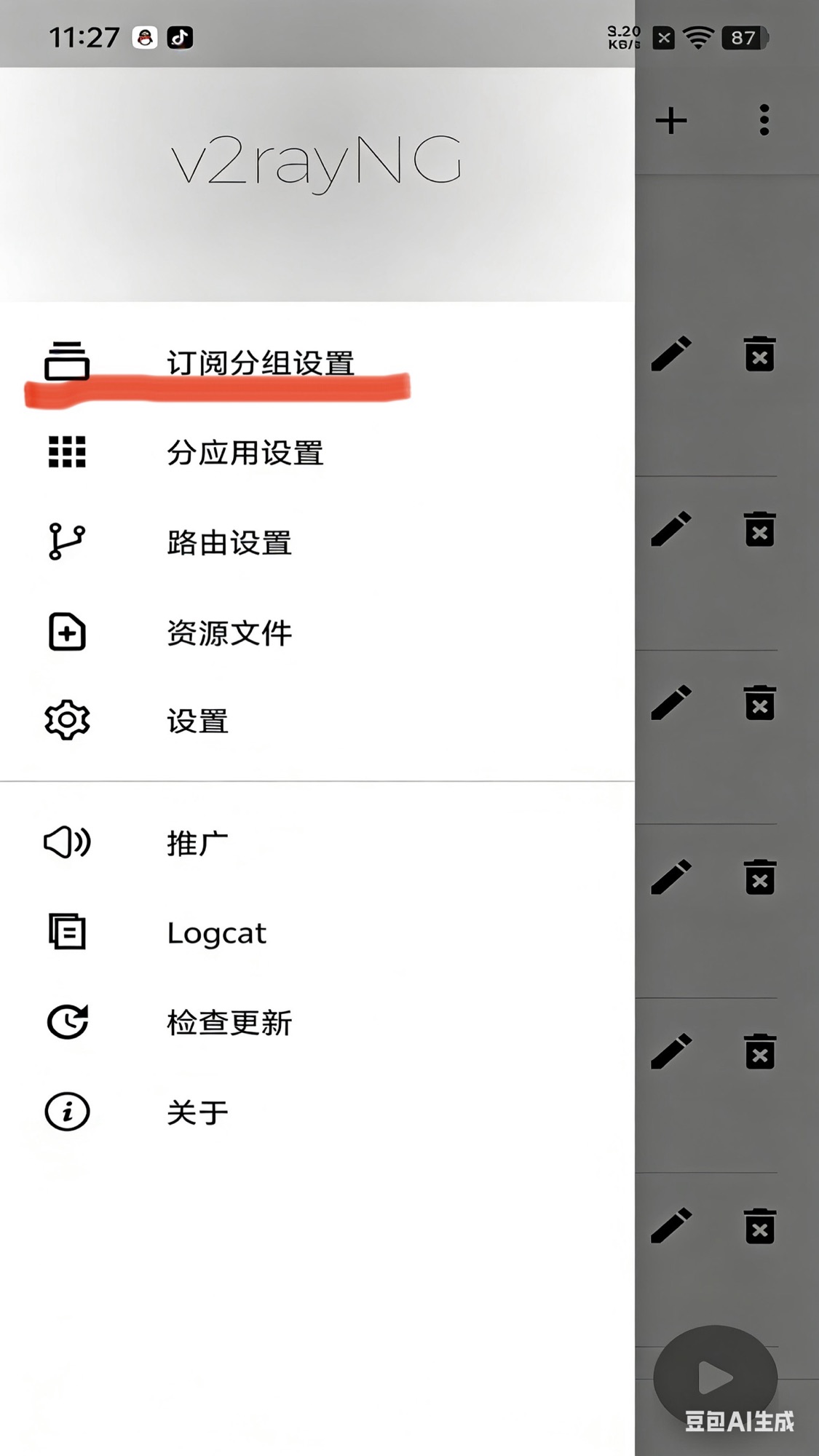Choose 检查更新 from the drawer

229,1022
